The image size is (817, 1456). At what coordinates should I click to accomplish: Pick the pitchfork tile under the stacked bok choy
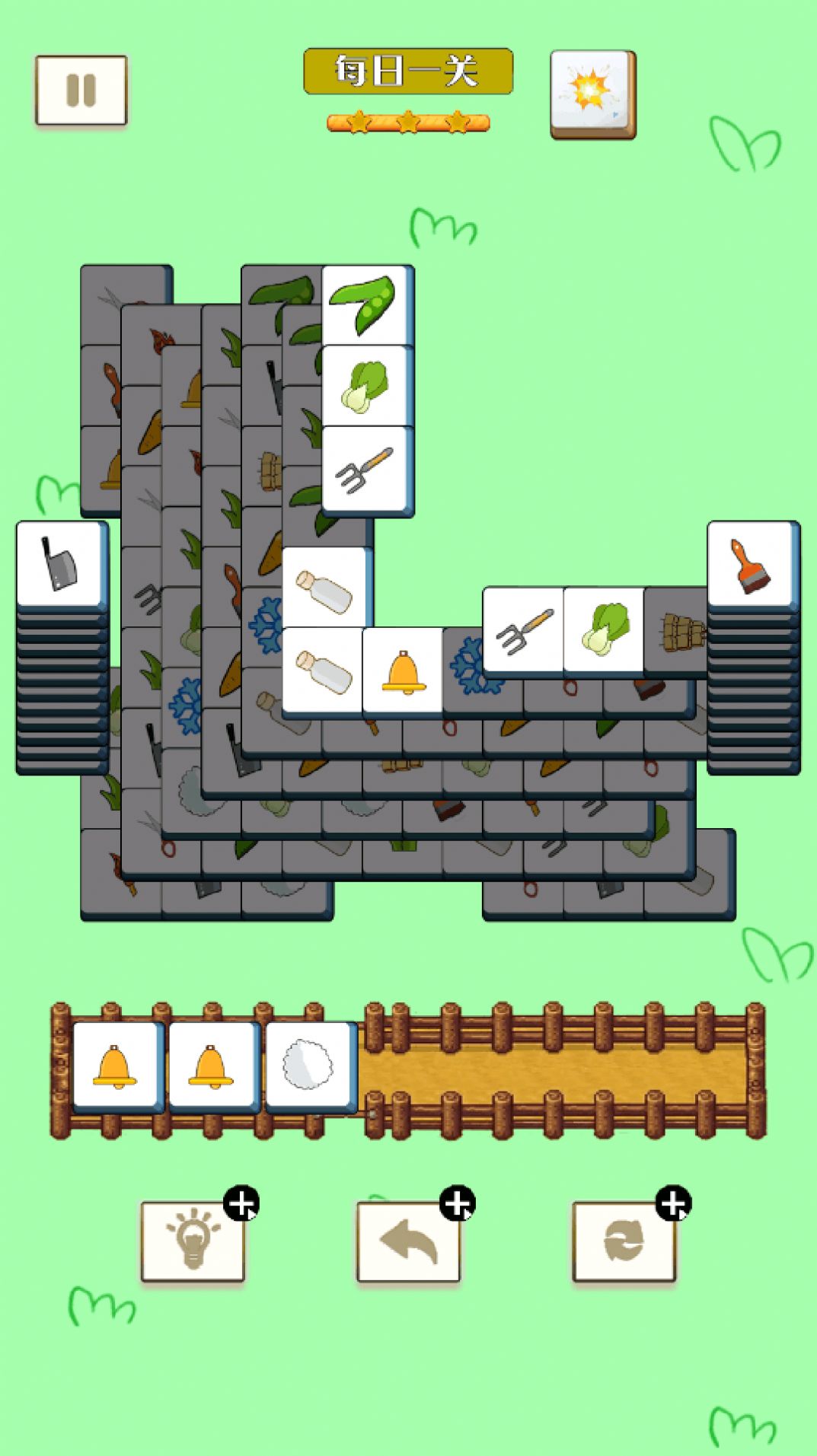point(365,468)
